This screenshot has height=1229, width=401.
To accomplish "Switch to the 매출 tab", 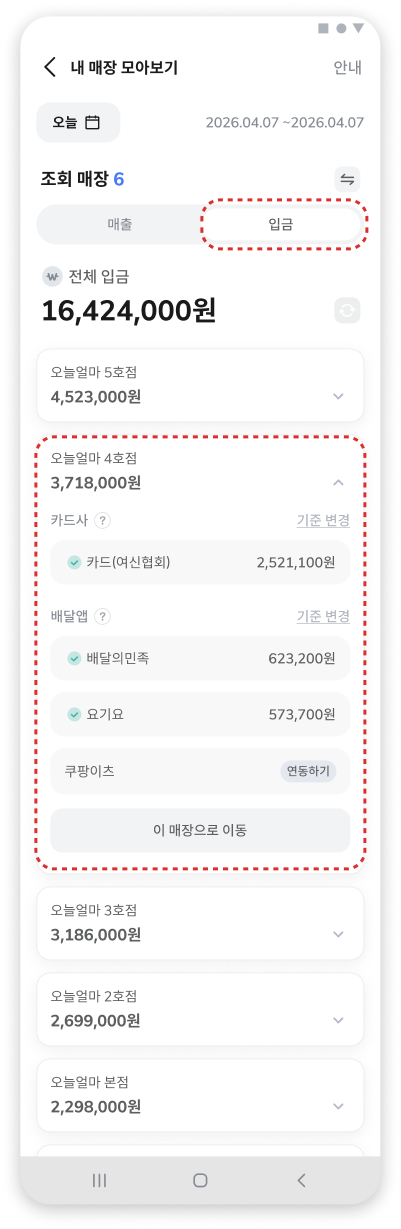I will tap(119, 224).
